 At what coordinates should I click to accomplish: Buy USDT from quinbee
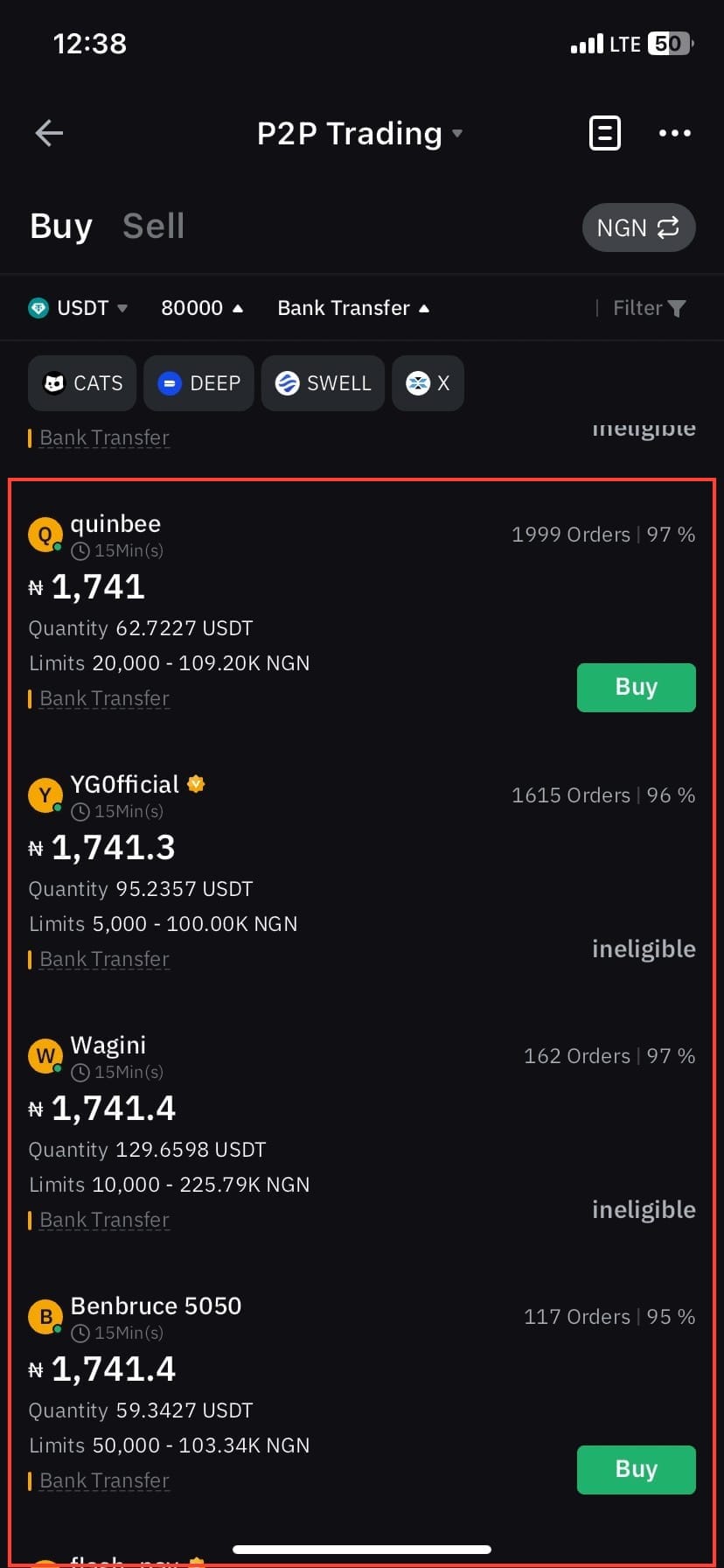(x=636, y=688)
